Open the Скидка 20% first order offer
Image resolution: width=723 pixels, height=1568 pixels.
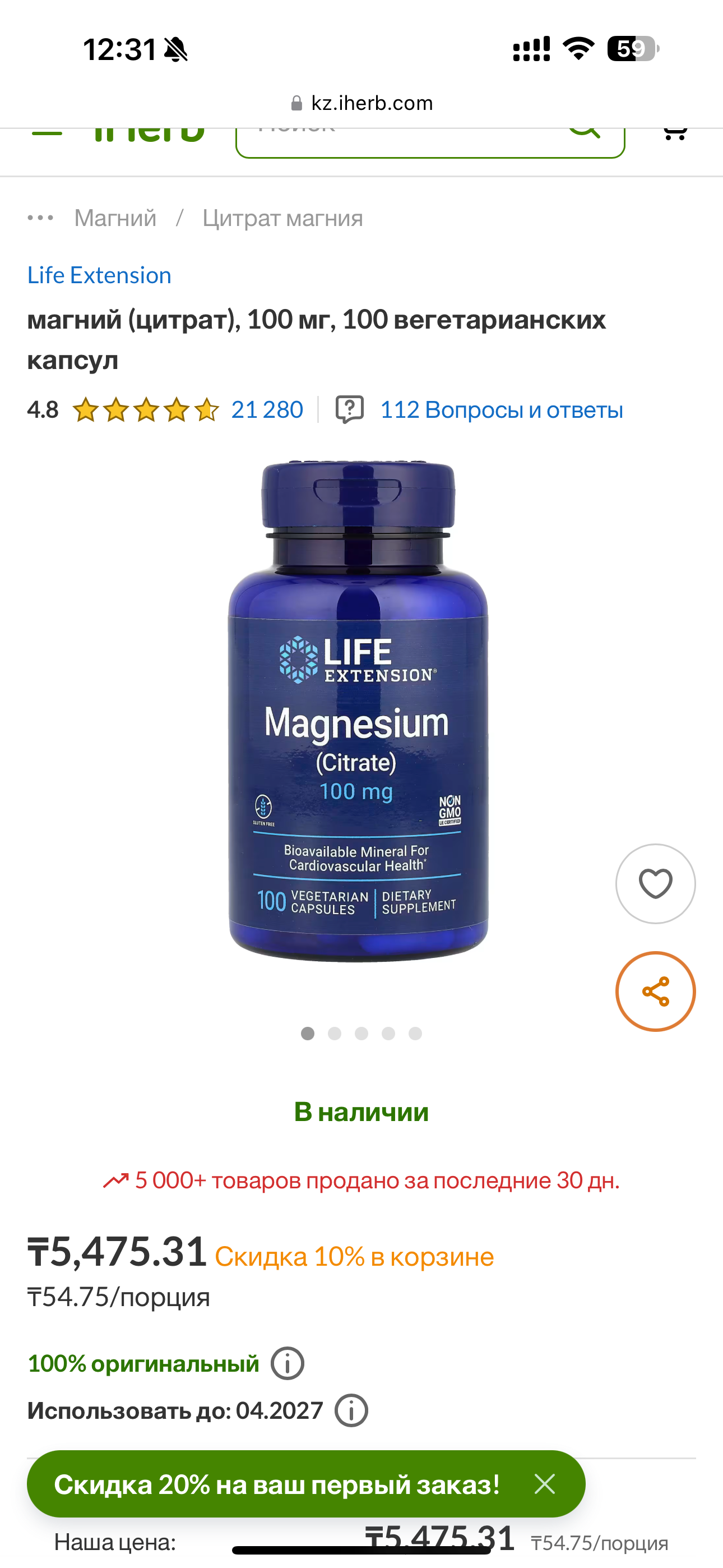[277, 1484]
